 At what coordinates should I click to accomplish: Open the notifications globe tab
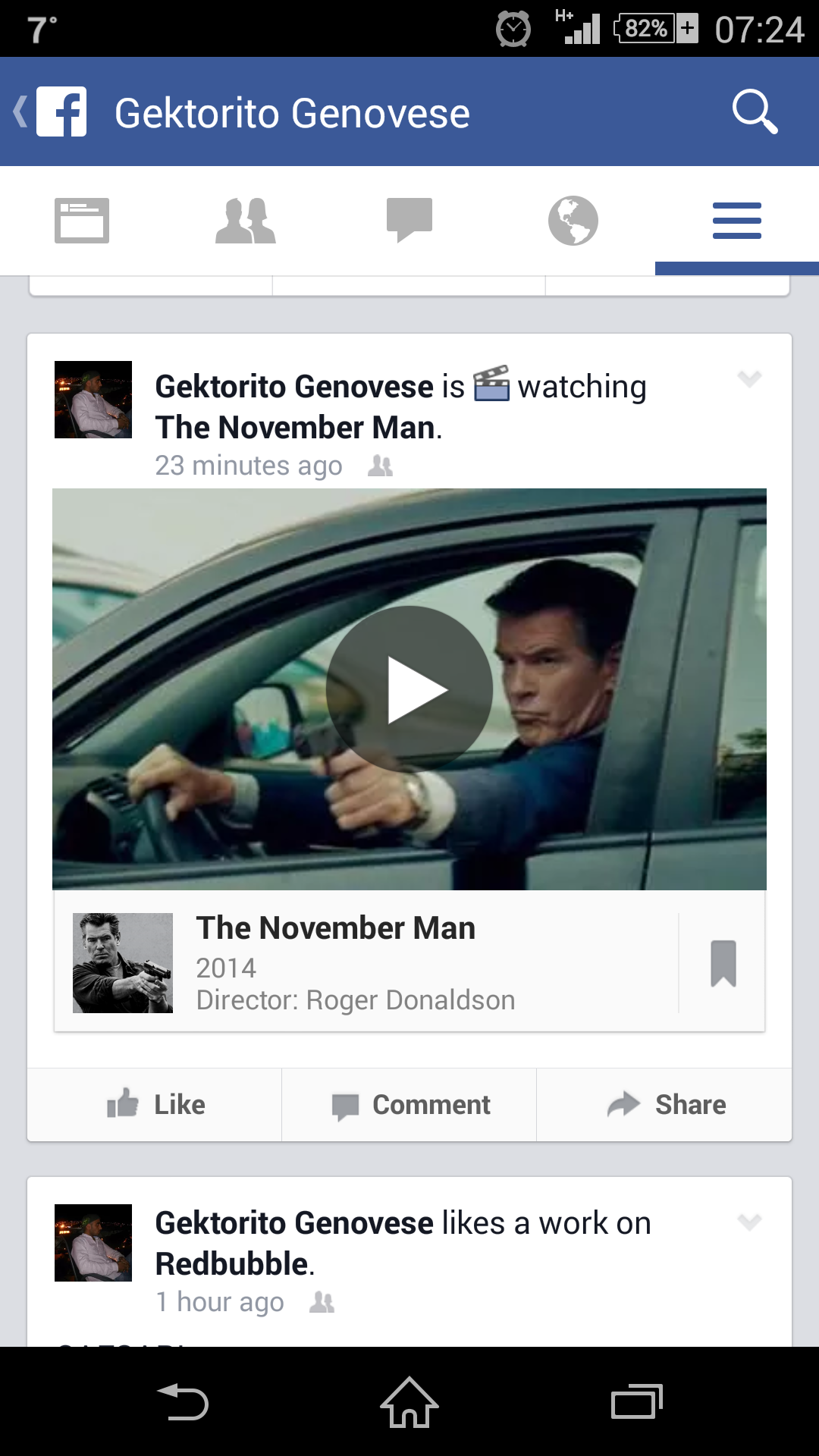[573, 221]
